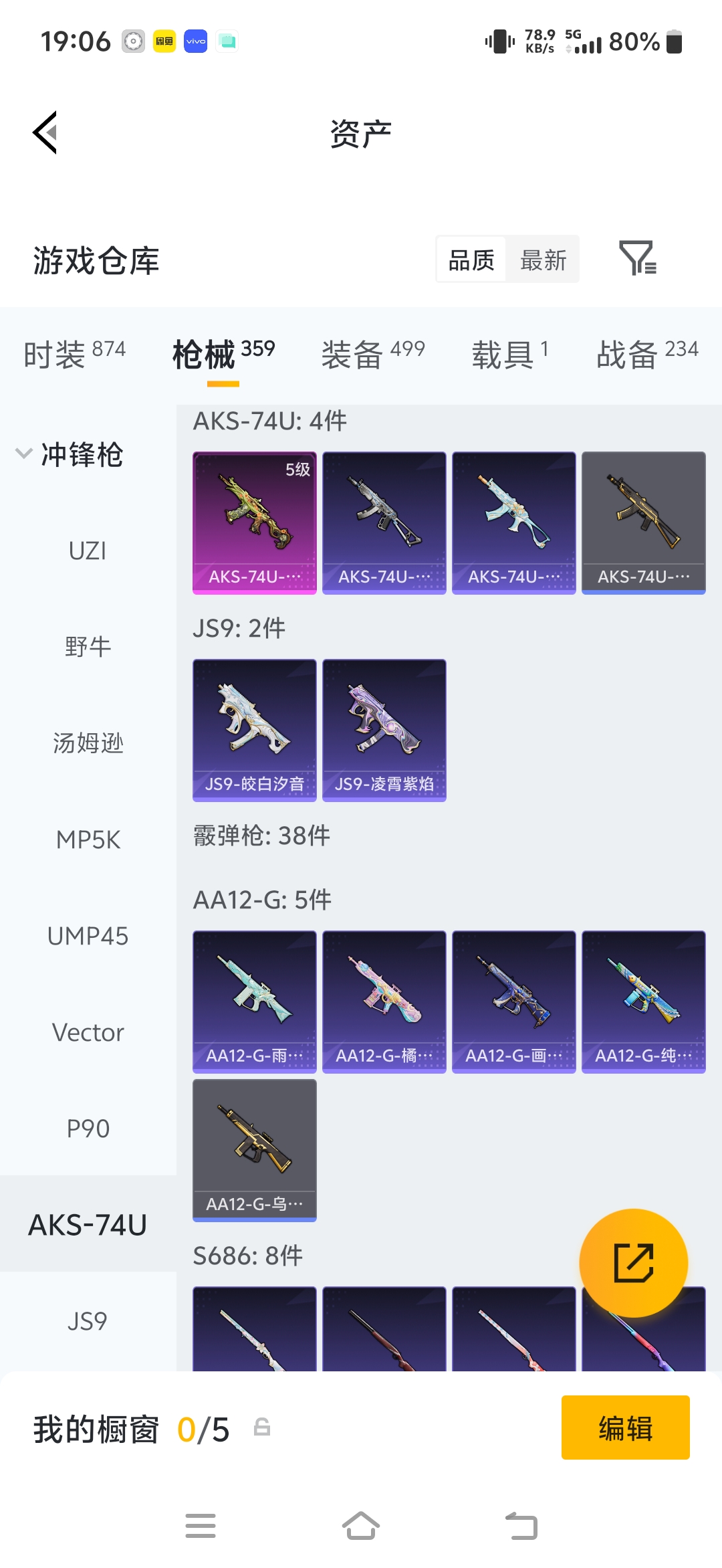Open the level 5 AKS-74U skin
This screenshot has height=1568, width=722.
click(x=255, y=522)
